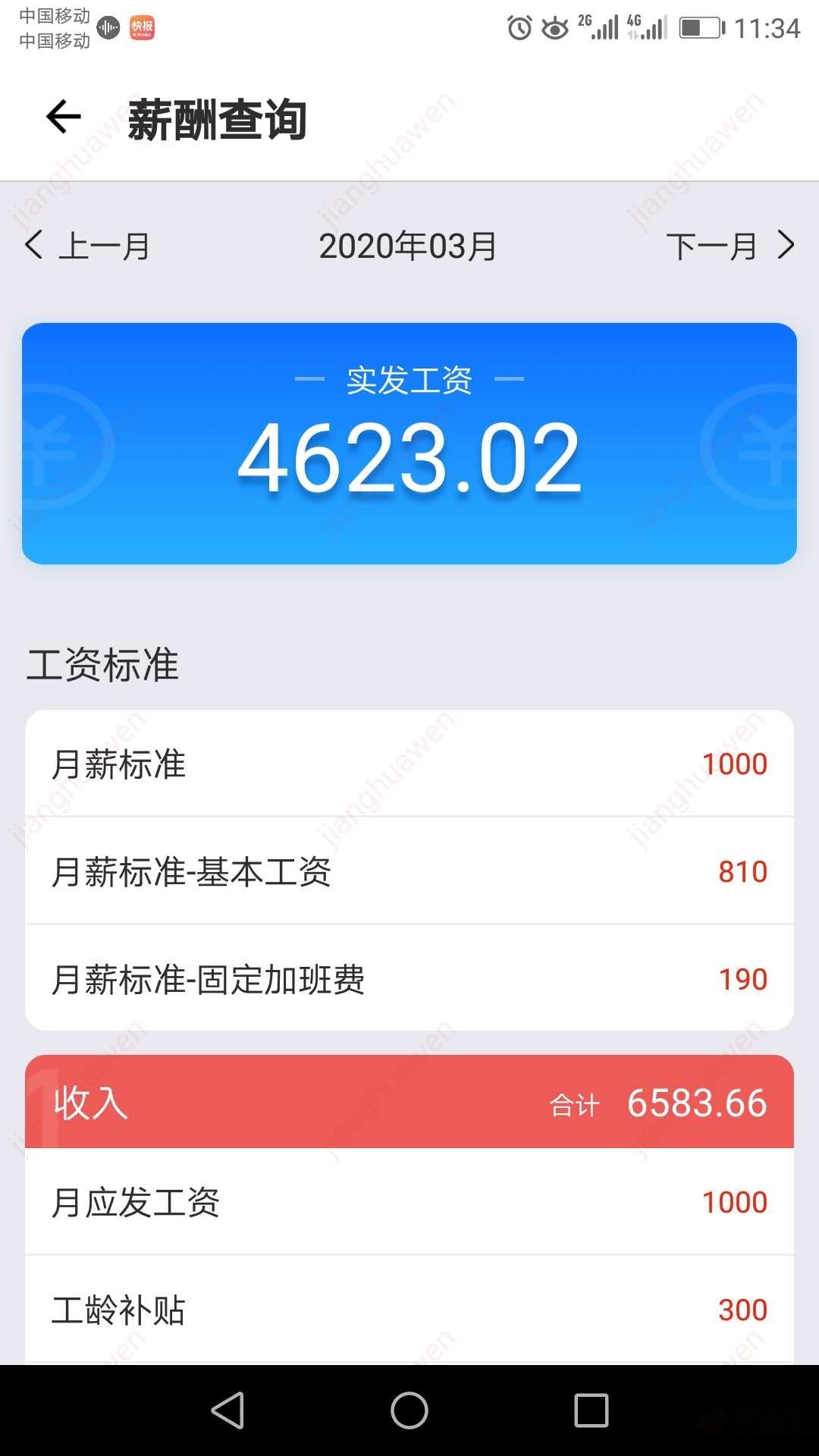Go back from the 薪酬查询 page
819x1456 pixels.
[63, 117]
